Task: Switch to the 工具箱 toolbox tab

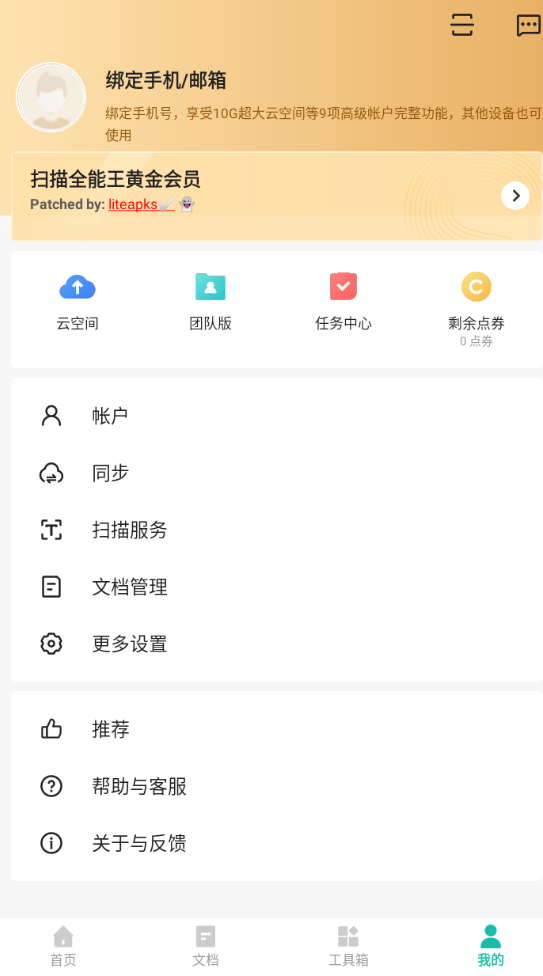Action: tap(348, 946)
